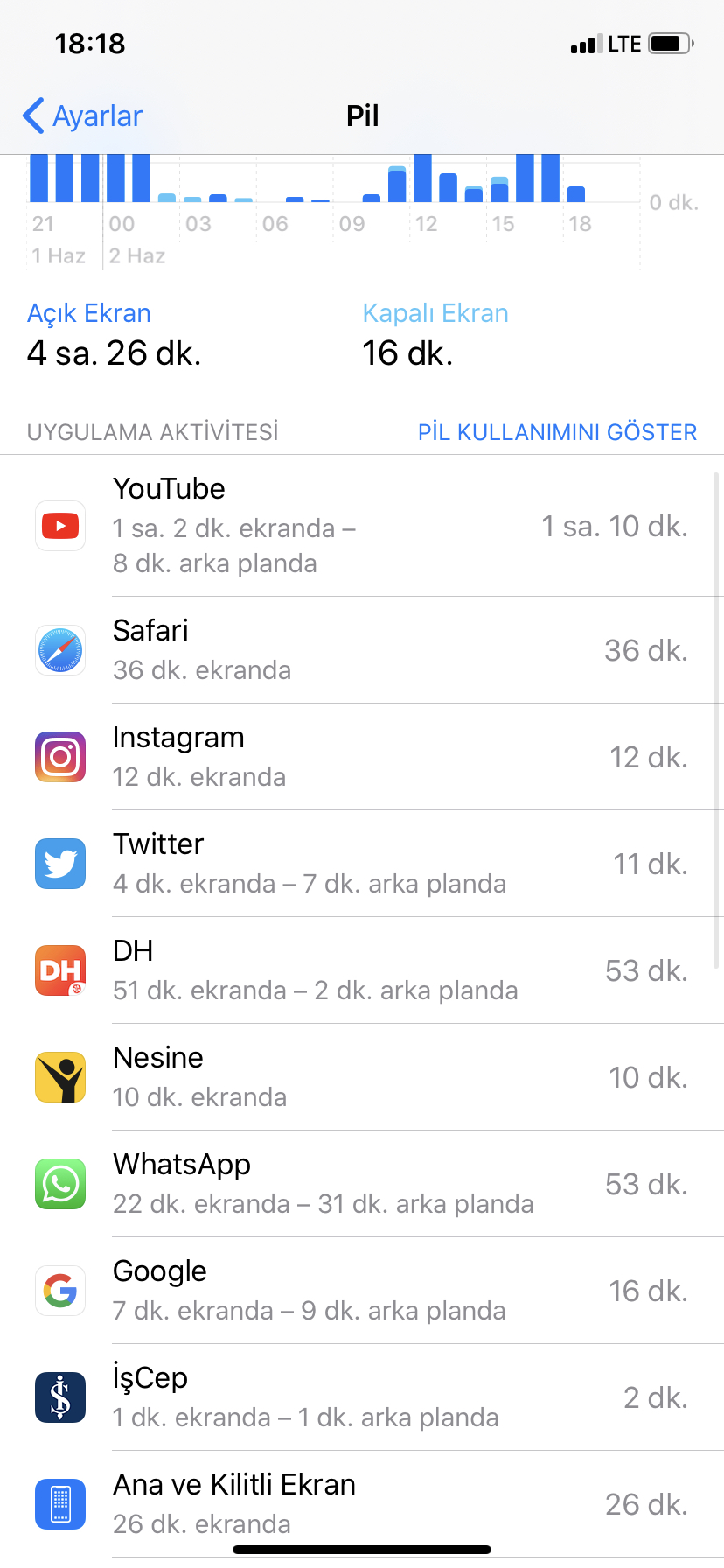This screenshot has height=1568, width=724.
Task: Select the Safari activity row
Action: tap(362, 650)
